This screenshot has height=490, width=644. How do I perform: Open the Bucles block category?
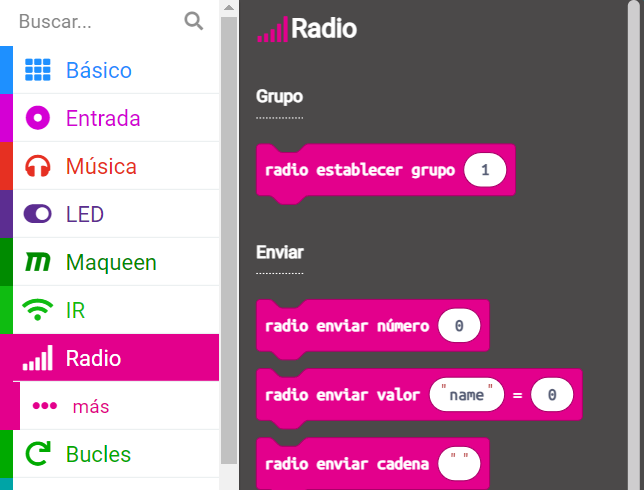[x=98, y=454]
